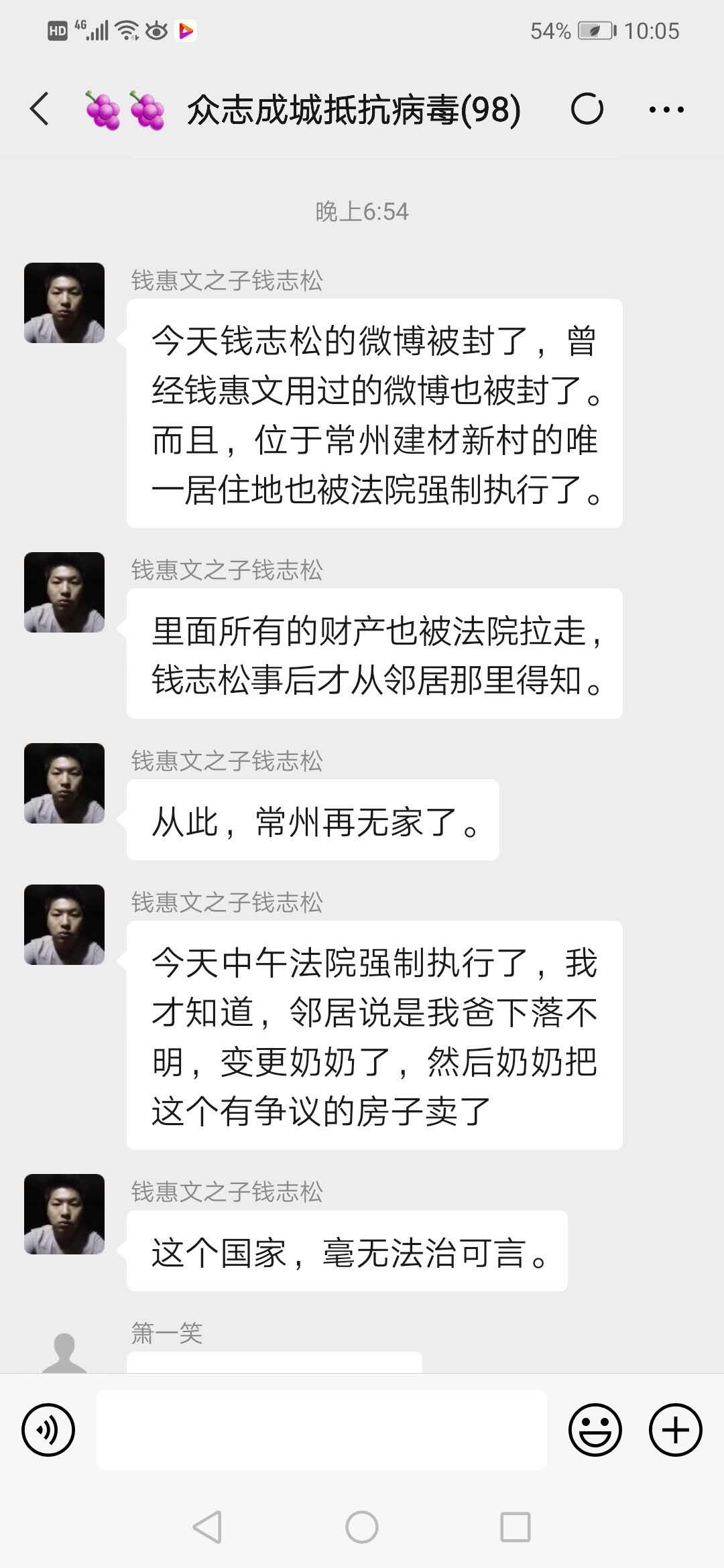Screen dimensions: 724x1568
Task: Tap system home button
Action: pyautogui.click(x=362, y=1528)
